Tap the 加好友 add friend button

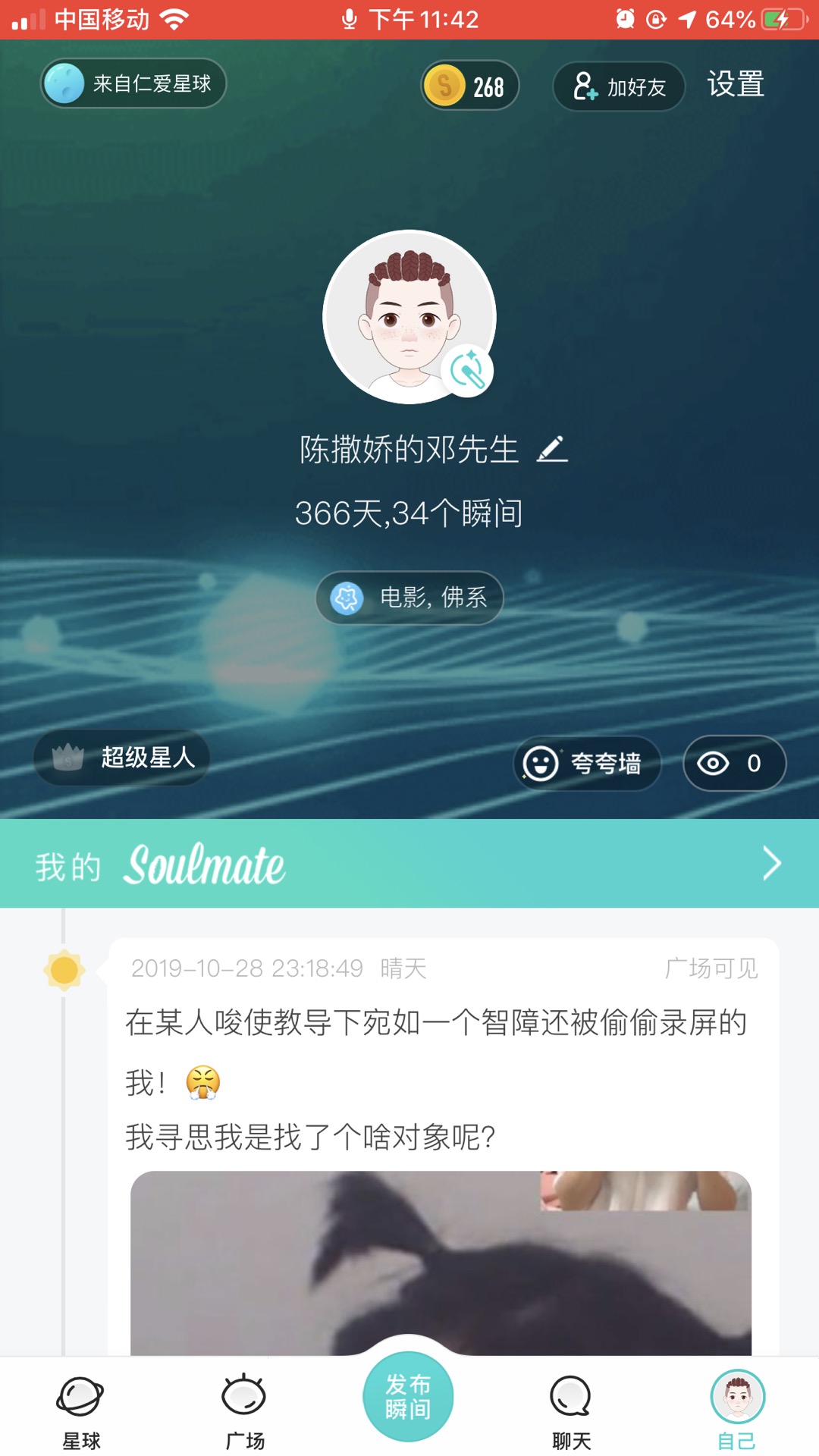pos(619,86)
